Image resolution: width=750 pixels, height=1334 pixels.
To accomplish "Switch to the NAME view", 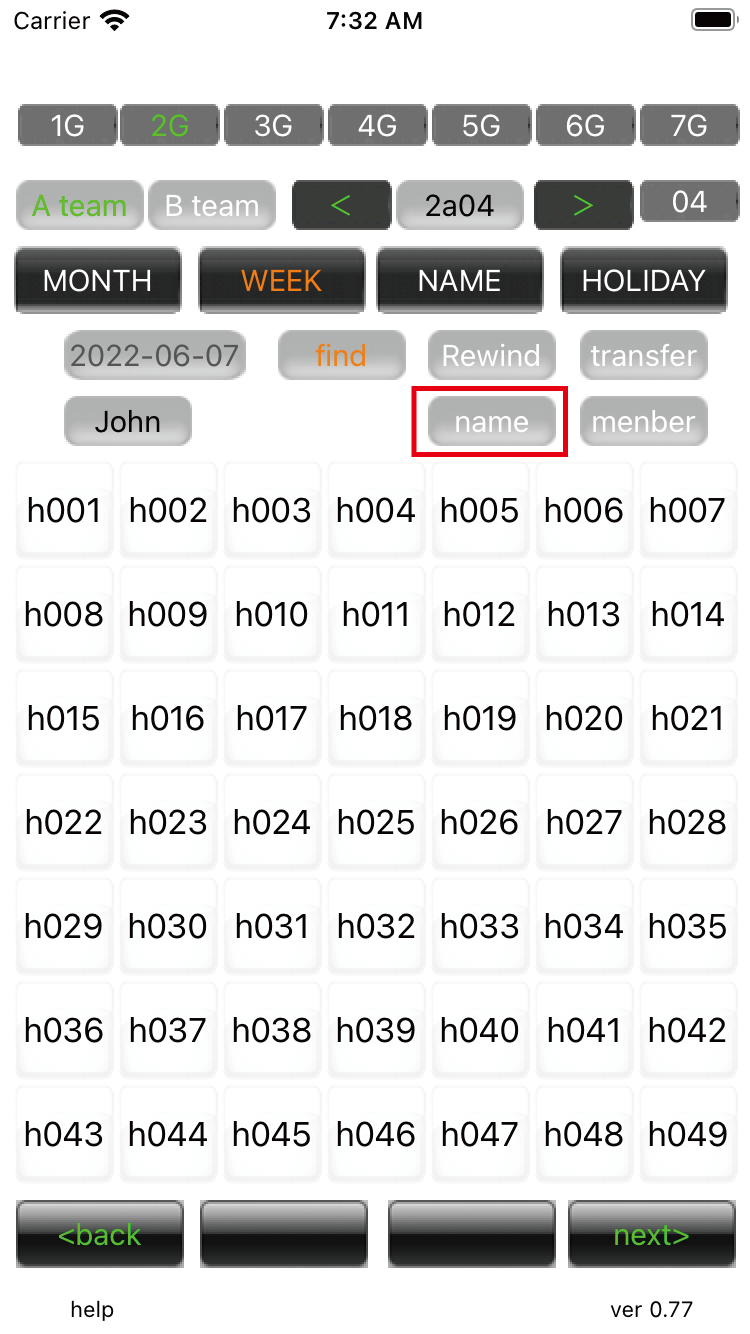I will coord(460,280).
